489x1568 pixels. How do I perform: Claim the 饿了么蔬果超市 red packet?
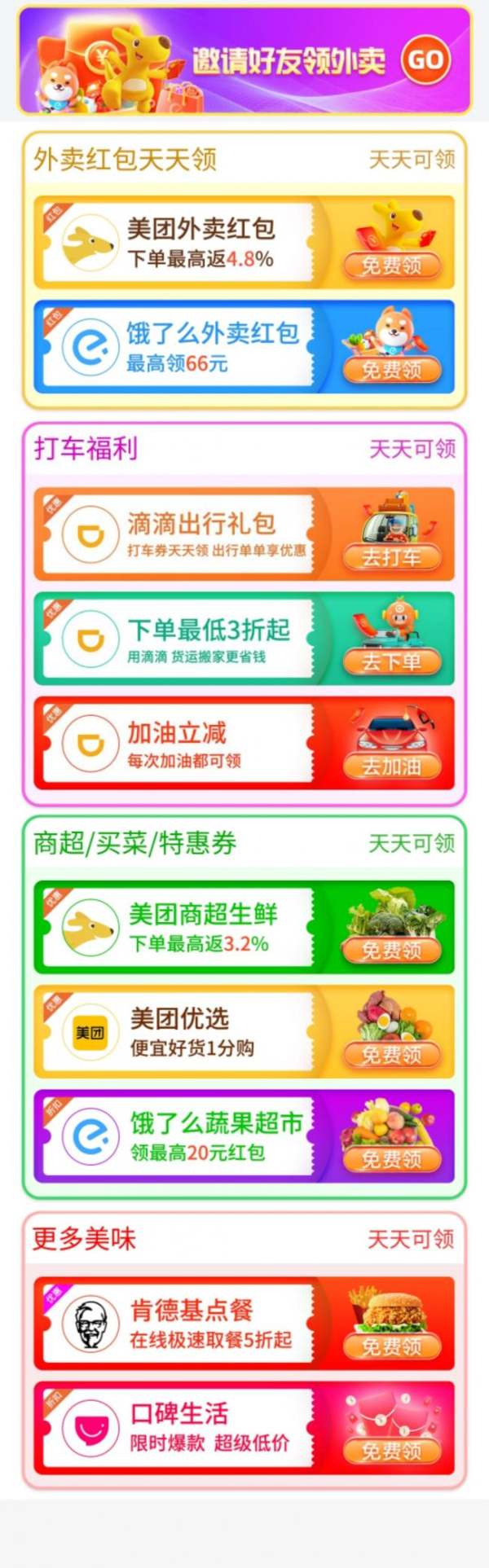[x=391, y=1159]
